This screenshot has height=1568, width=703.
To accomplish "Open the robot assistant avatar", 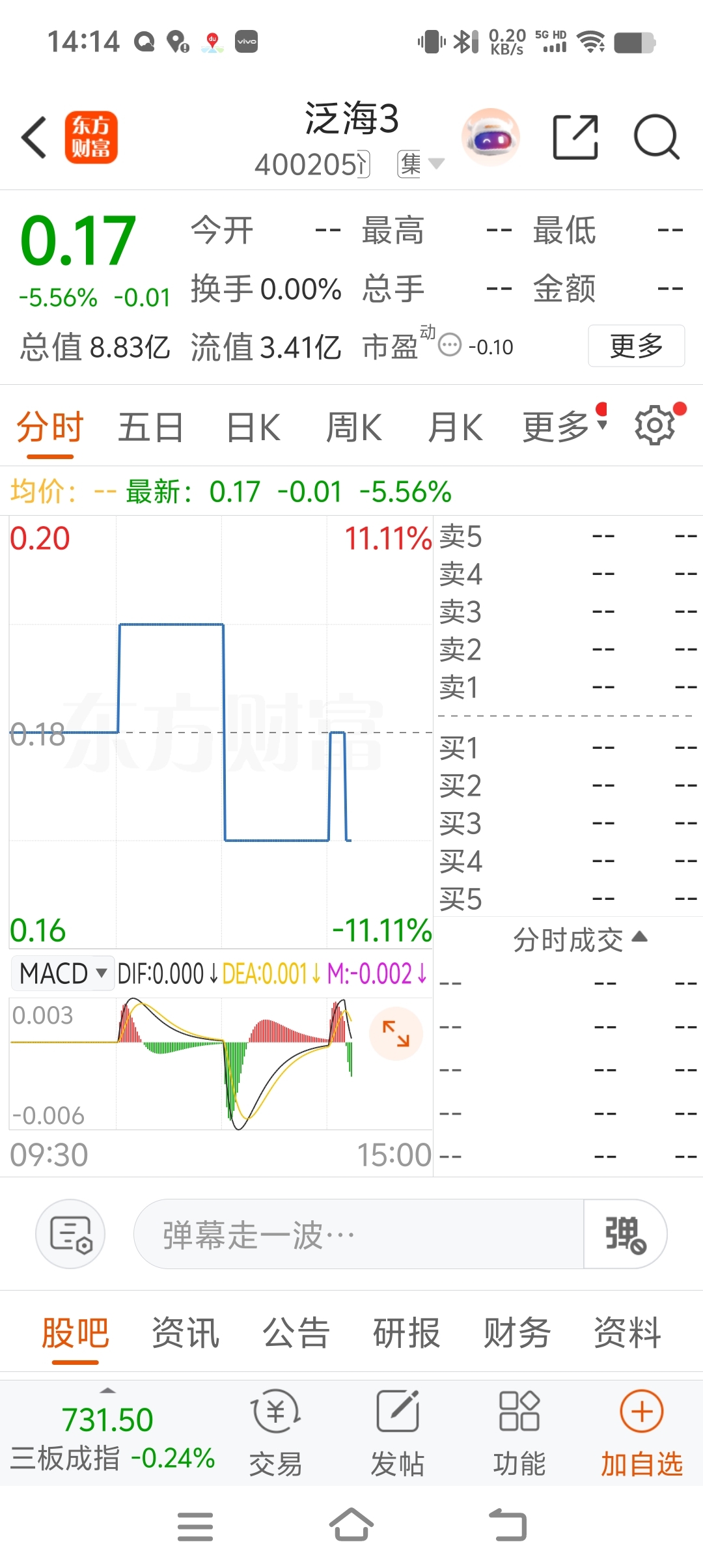I will point(490,137).
